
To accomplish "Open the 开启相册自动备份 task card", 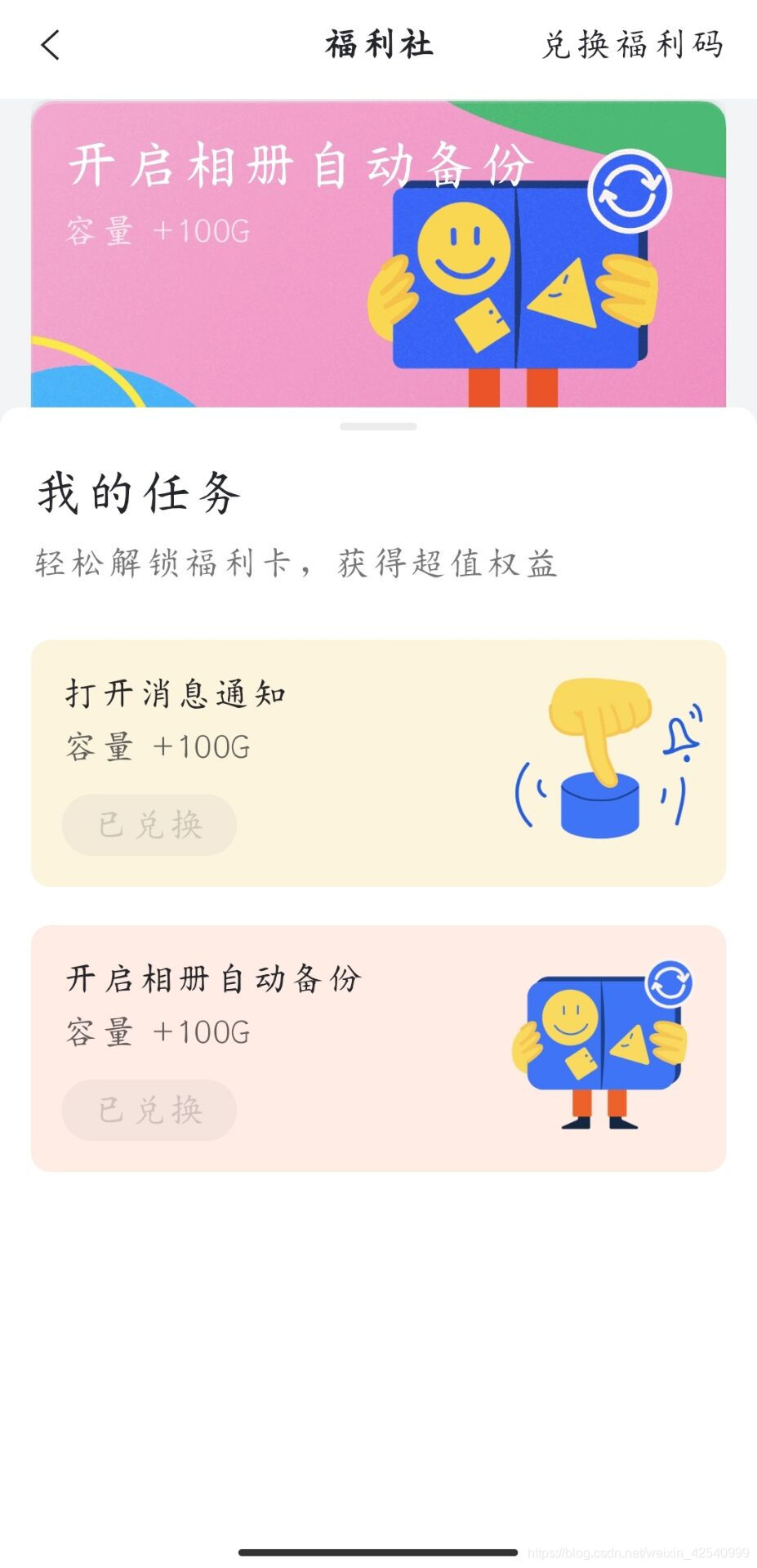I will click(378, 1048).
